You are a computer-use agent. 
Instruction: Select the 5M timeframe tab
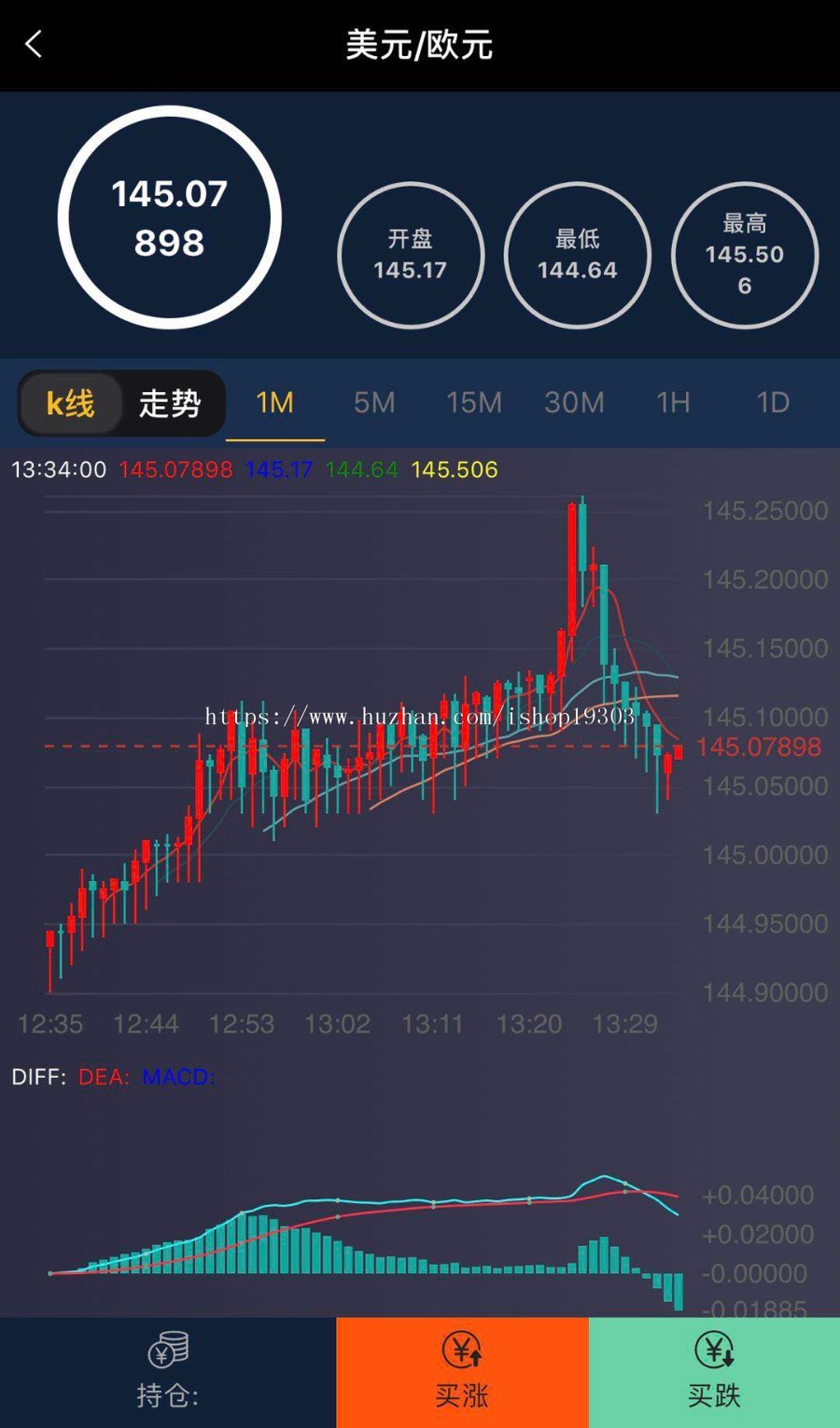point(374,403)
